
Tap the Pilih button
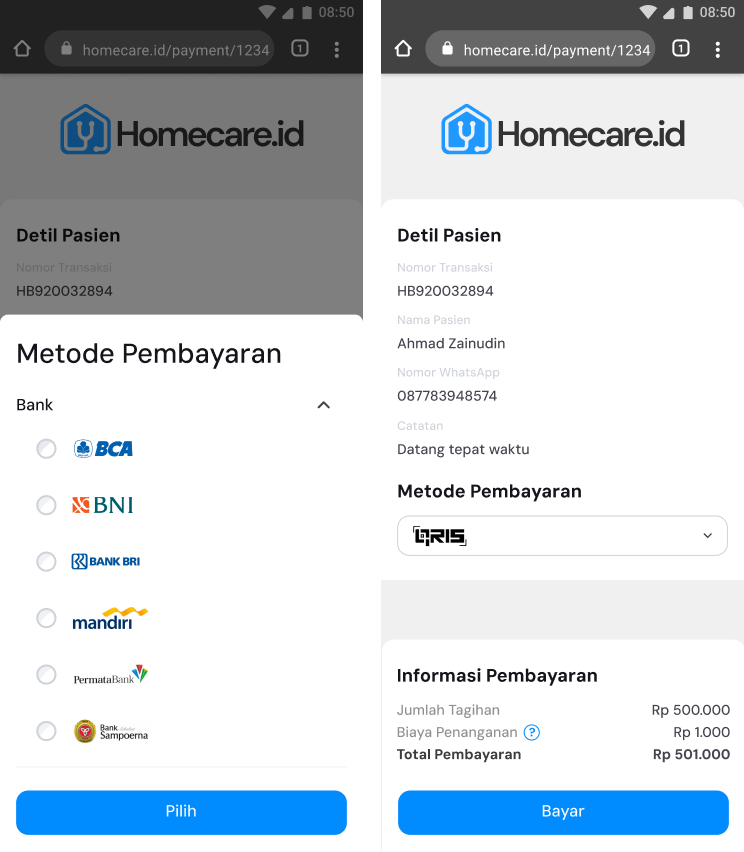pyautogui.click(x=181, y=812)
